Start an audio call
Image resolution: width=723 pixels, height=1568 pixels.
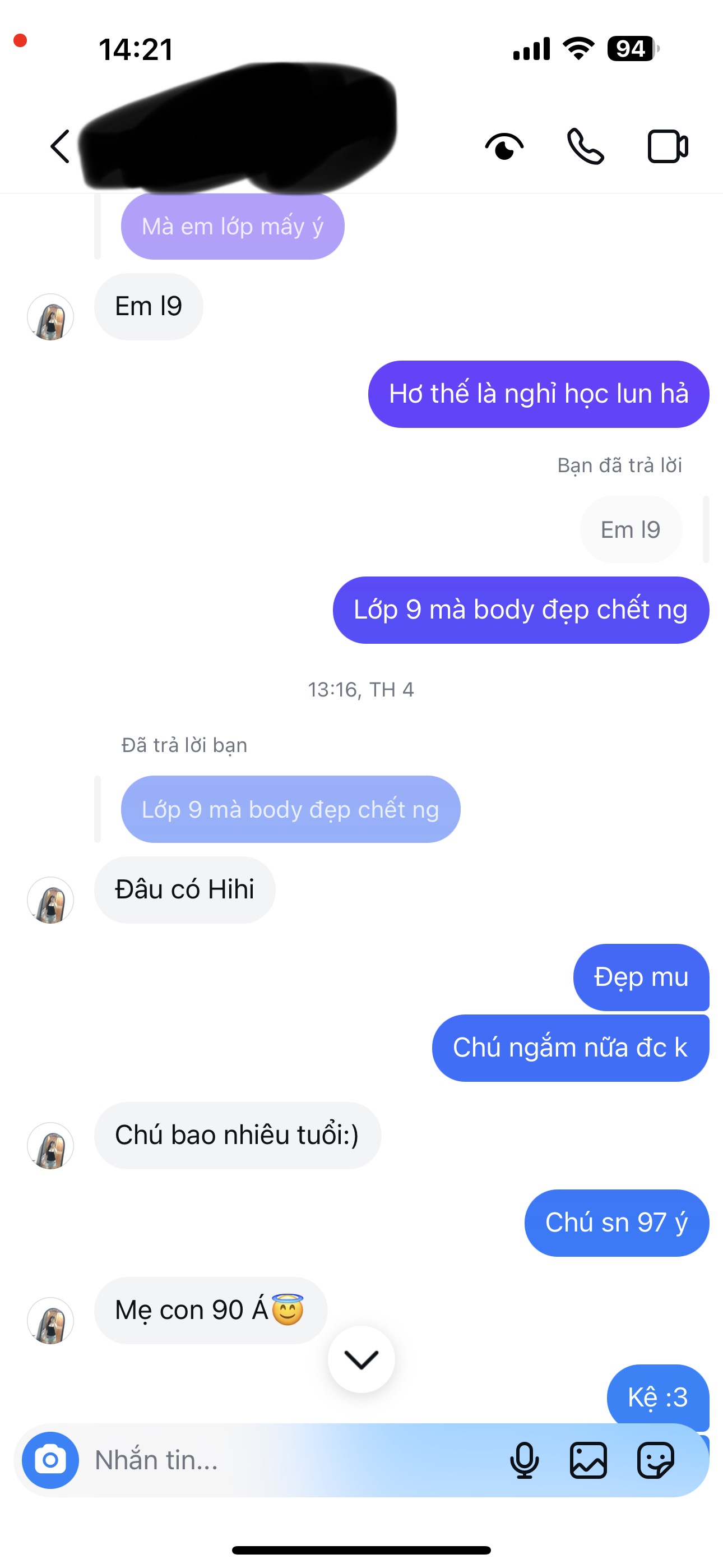586,147
